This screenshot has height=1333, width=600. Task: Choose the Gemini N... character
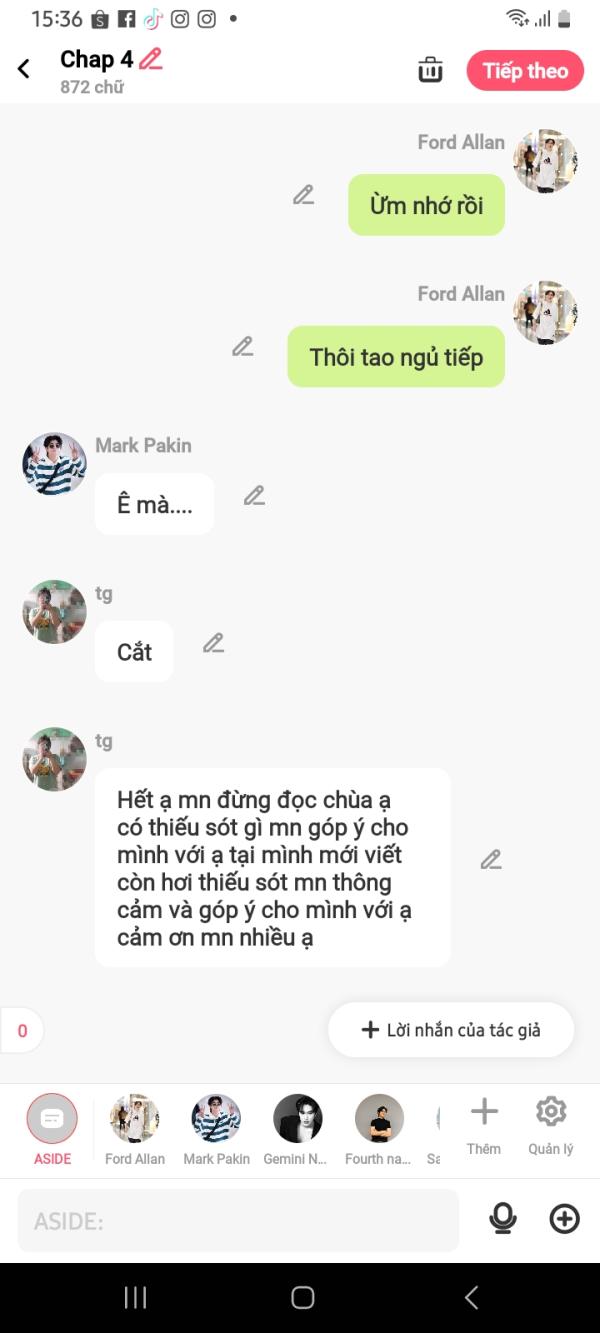click(297, 1128)
